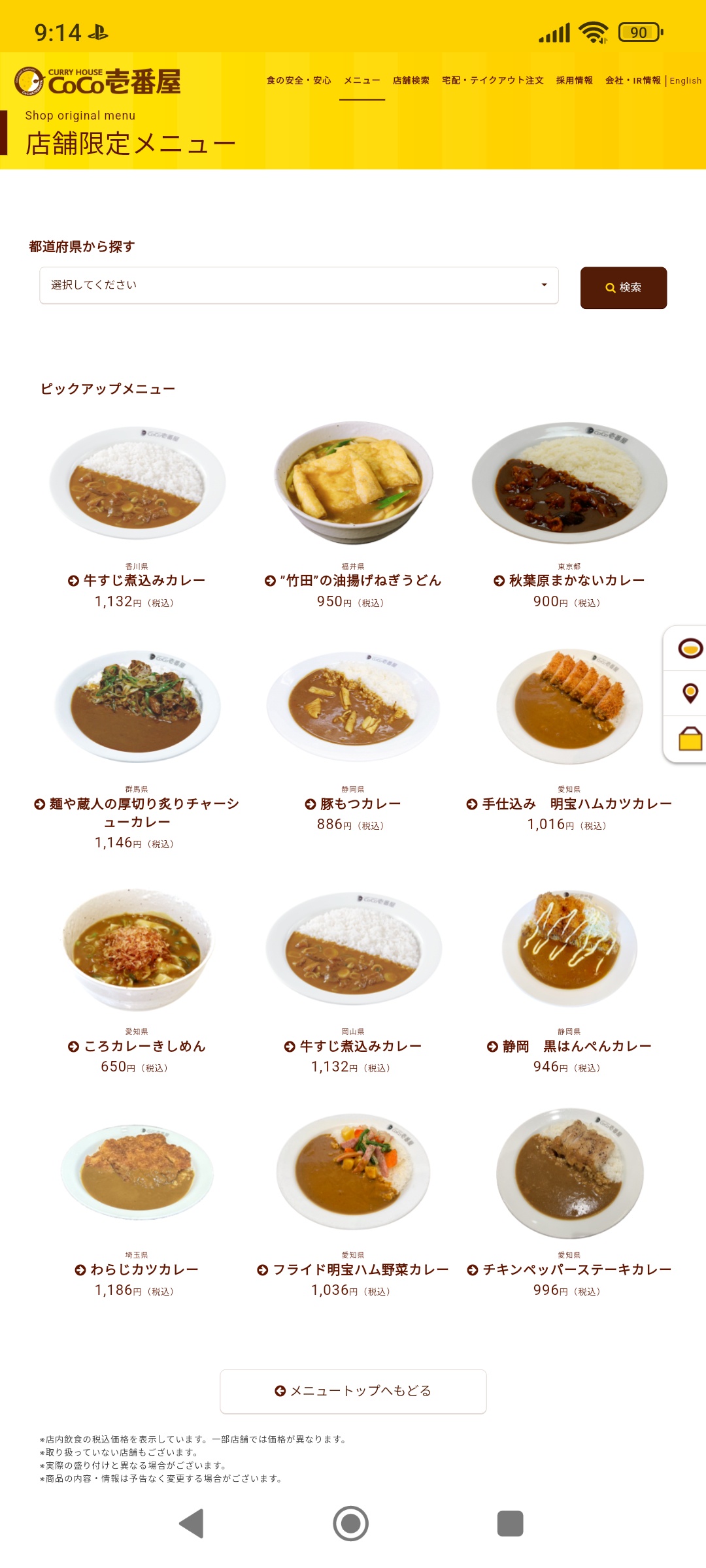Image resolution: width=706 pixels, height=1568 pixels.
Task: Open 静岡 黒はんぺんカレー item
Action: tap(569, 1046)
